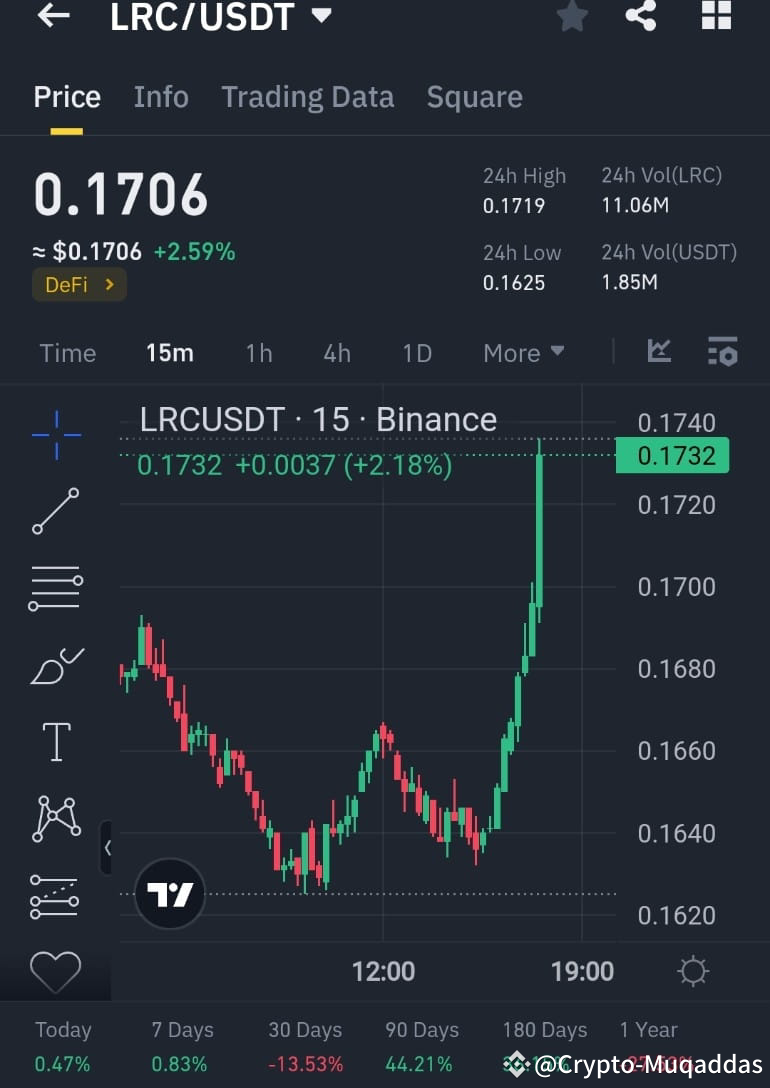Collapse the drawing toolbar with the side chevron
This screenshot has width=770, height=1088.
[x=108, y=847]
